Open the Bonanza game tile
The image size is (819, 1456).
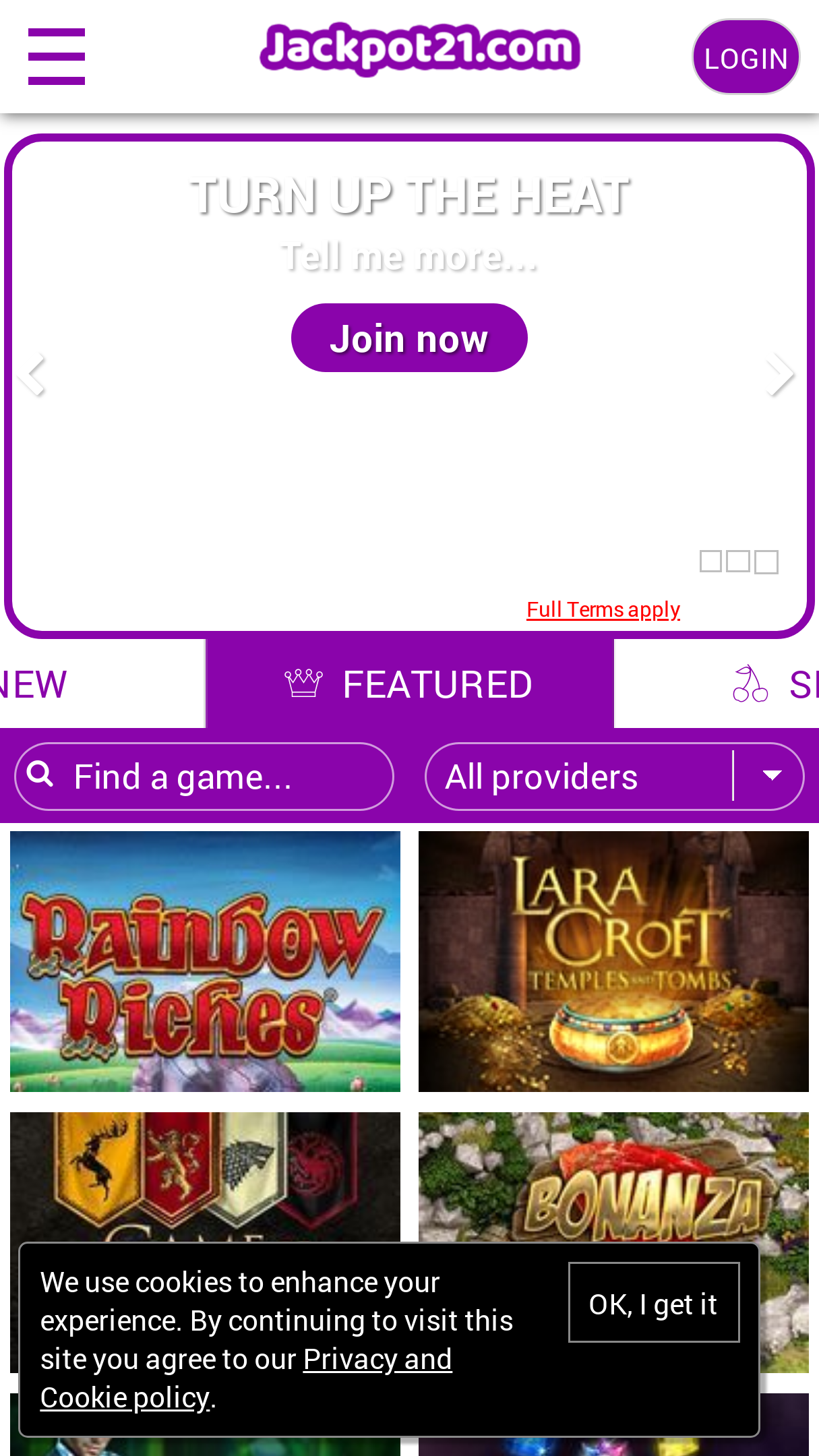tap(613, 1177)
